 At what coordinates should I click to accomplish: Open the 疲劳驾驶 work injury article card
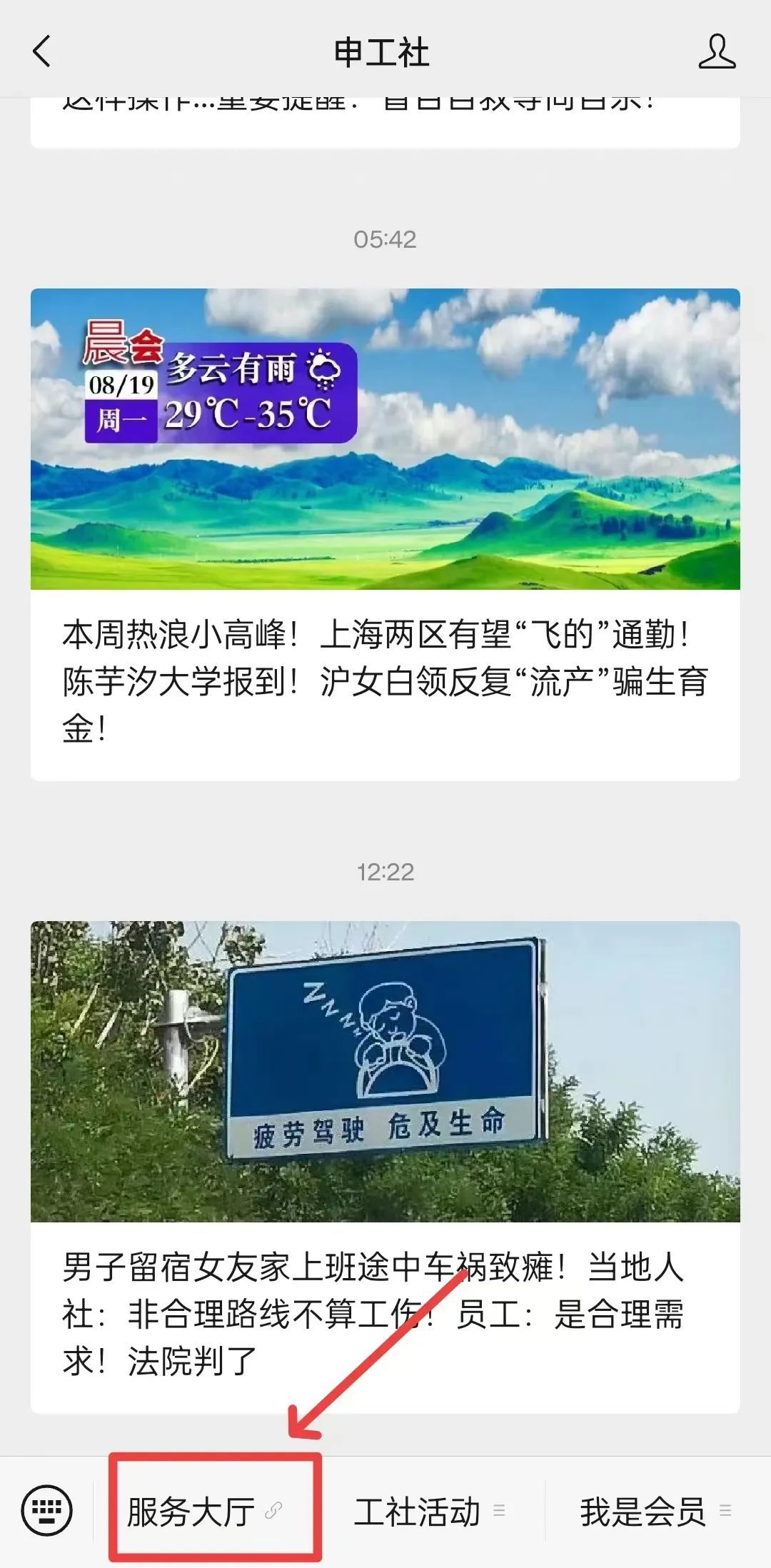tap(385, 1167)
